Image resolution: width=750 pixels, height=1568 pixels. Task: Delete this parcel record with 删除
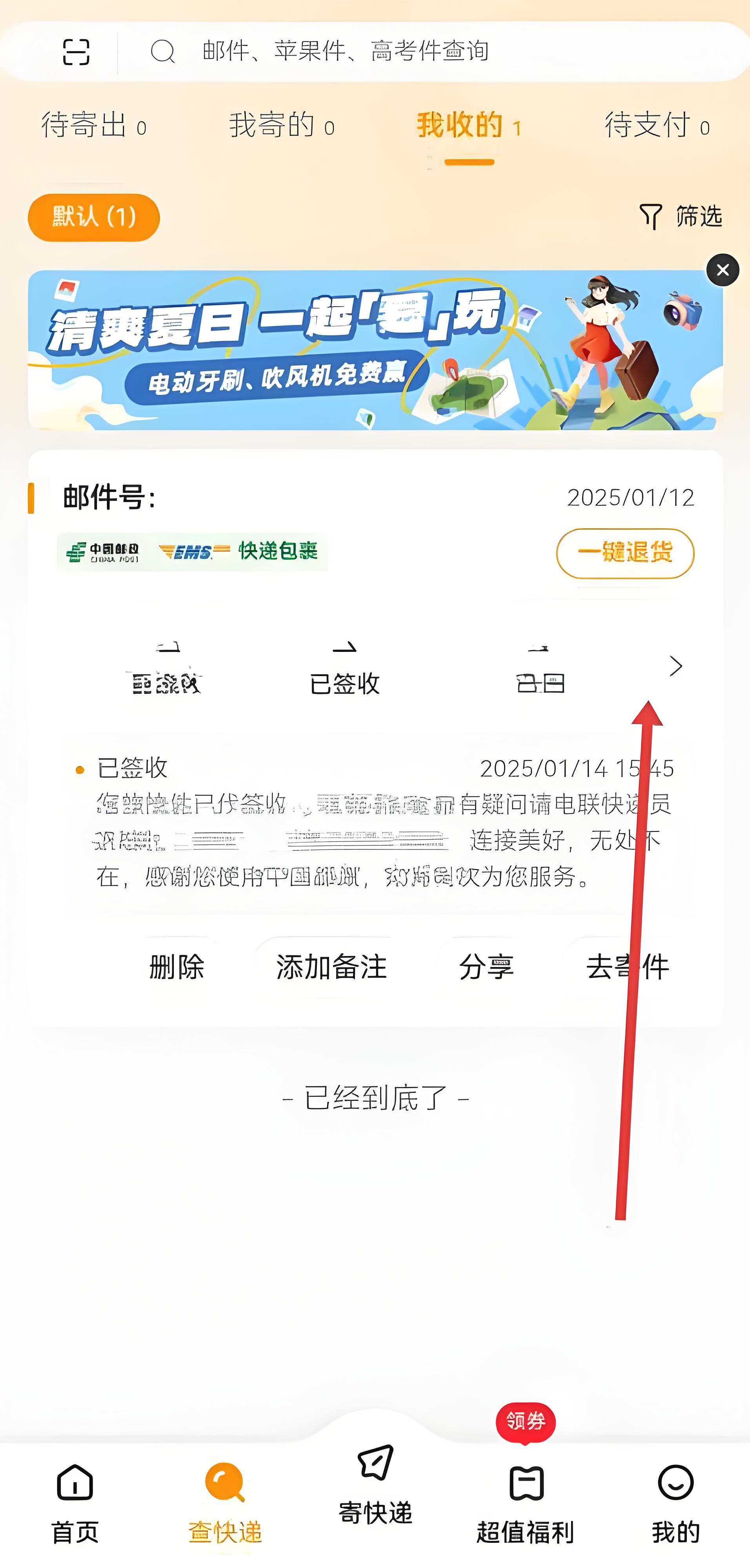pos(177,967)
